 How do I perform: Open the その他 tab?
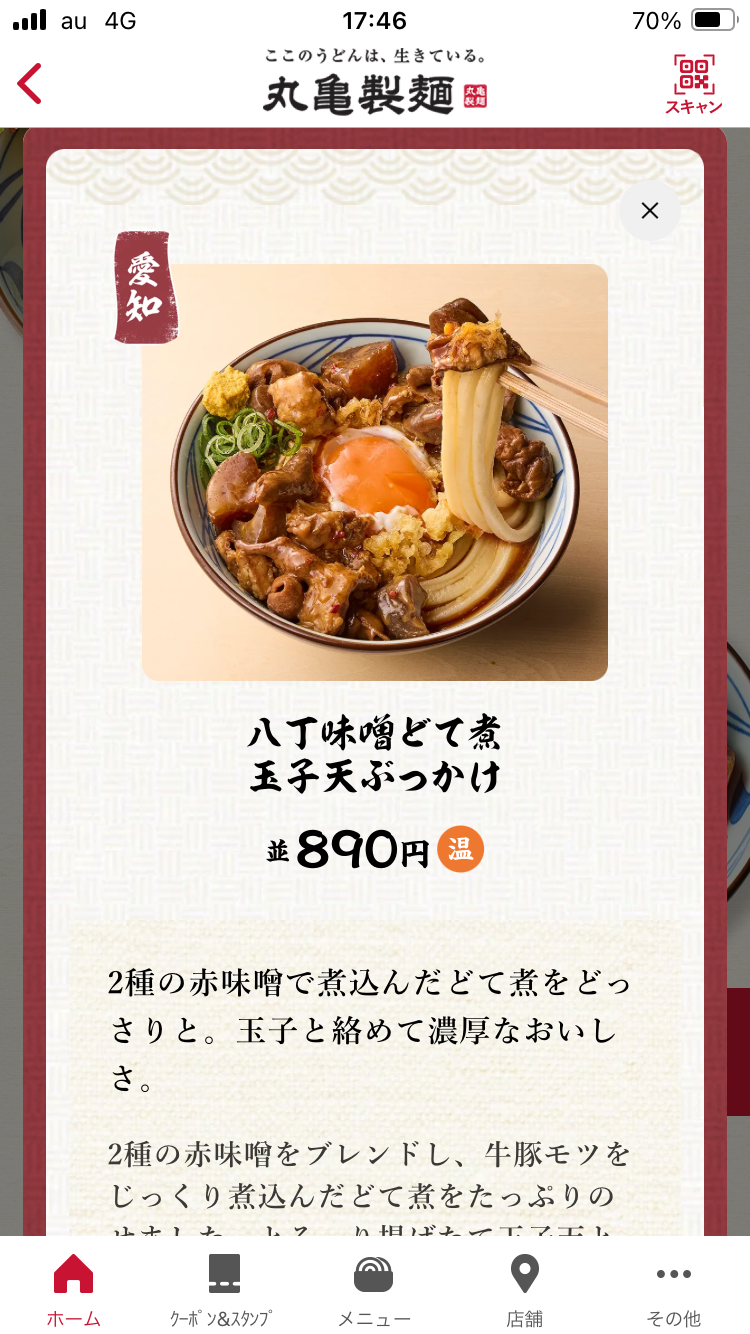point(673,1288)
